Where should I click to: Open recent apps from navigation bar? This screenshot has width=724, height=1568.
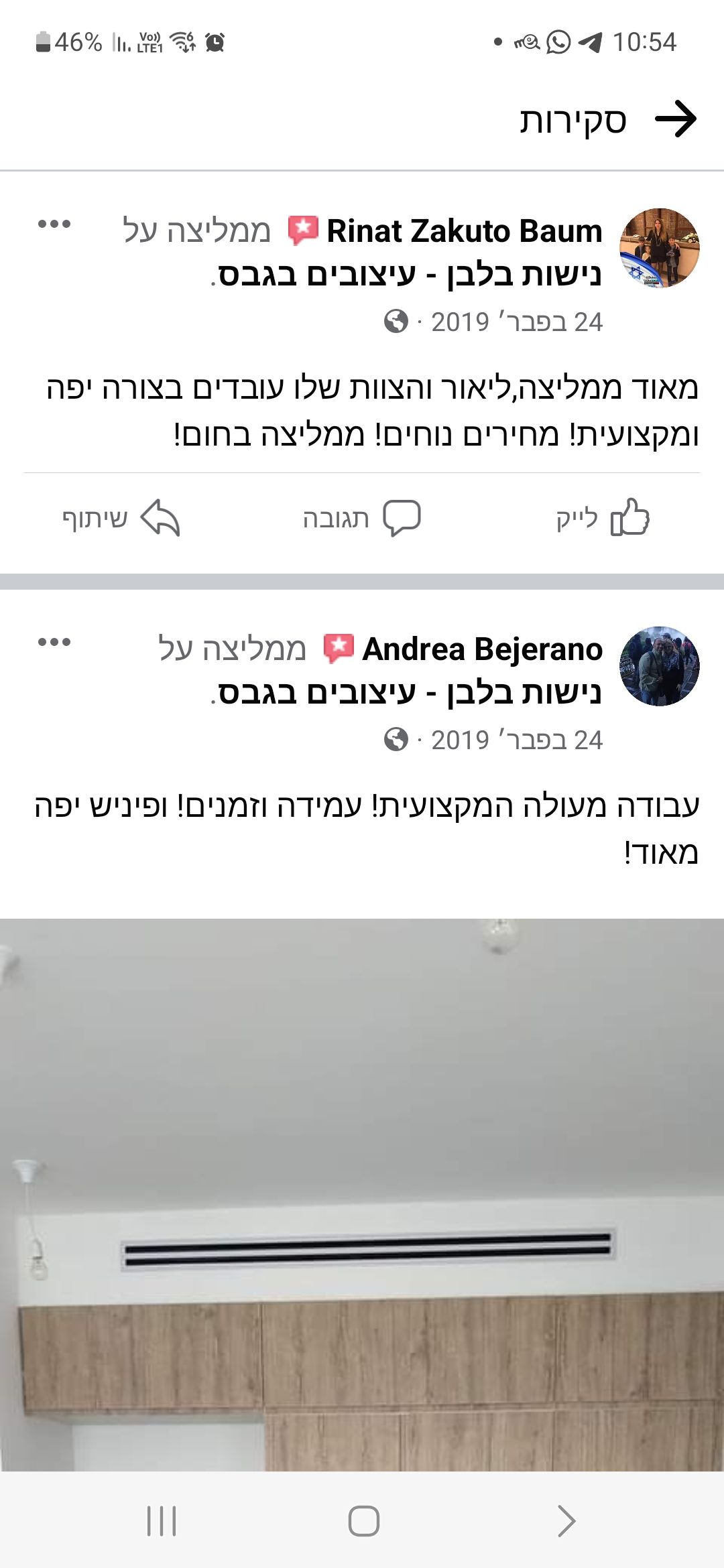point(162,1520)
